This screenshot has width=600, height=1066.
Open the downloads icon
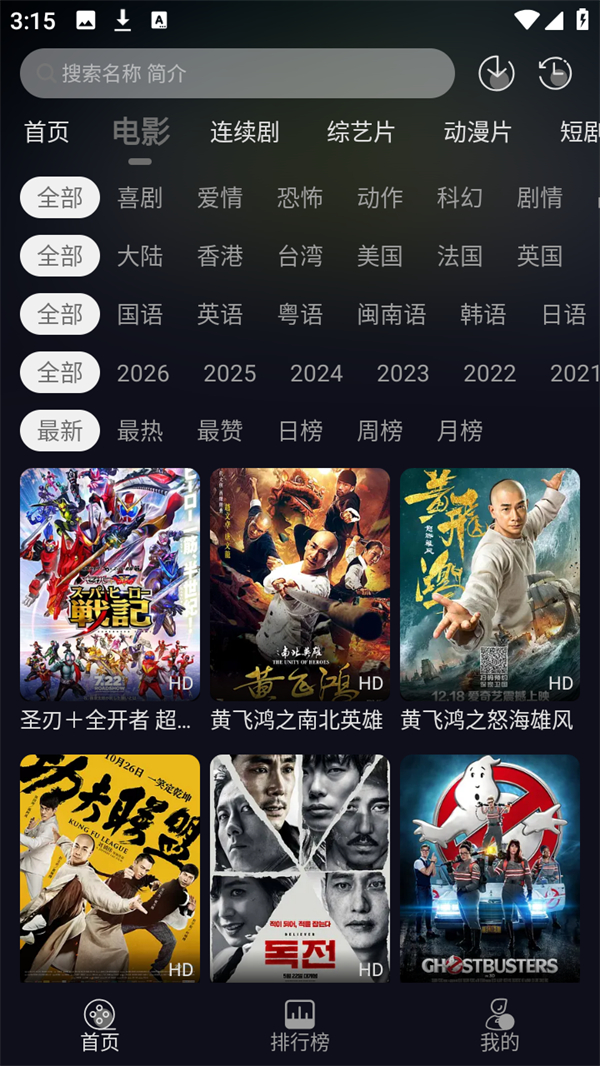tap(496, 73)
